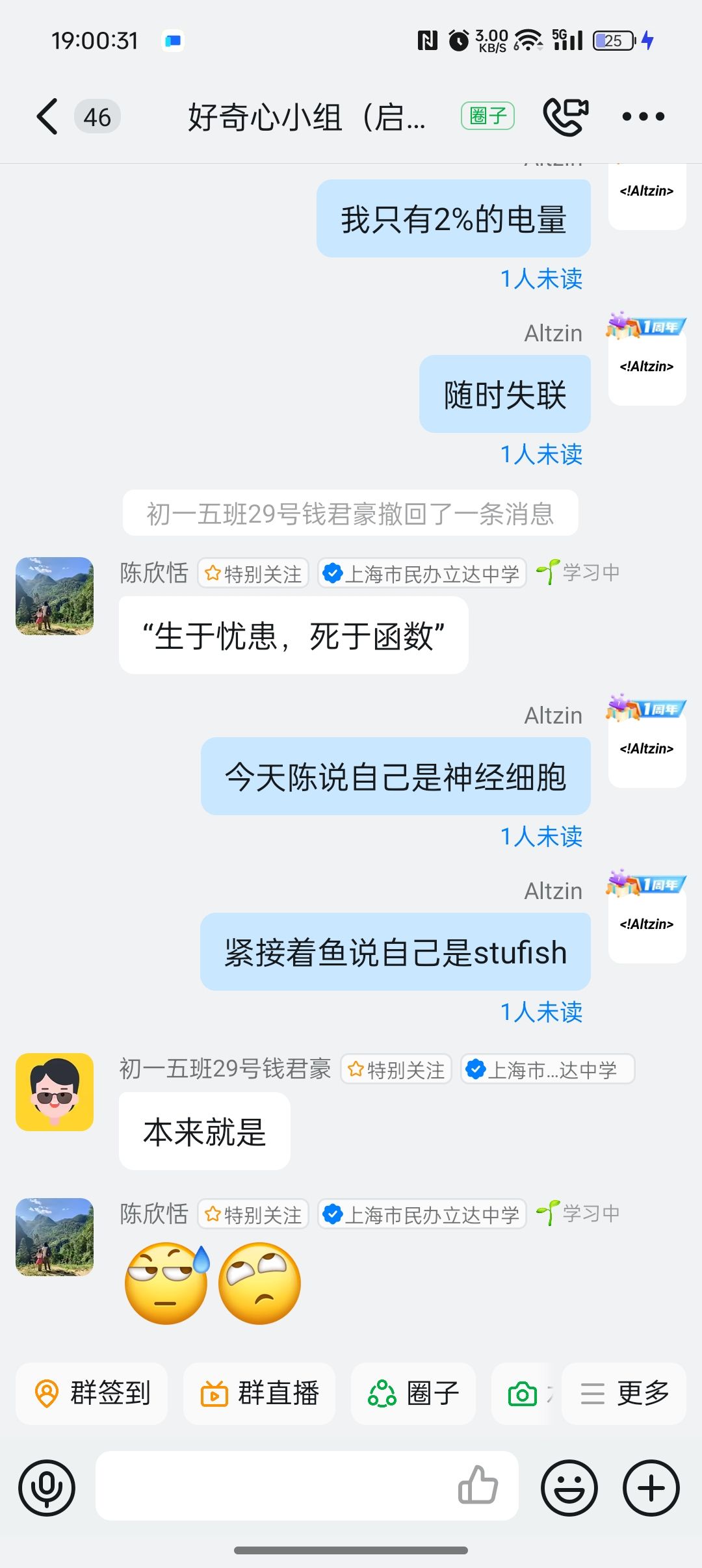Send a thumbs-up quick reaction
702x1568 pixels.
[x=478, y=1486]
